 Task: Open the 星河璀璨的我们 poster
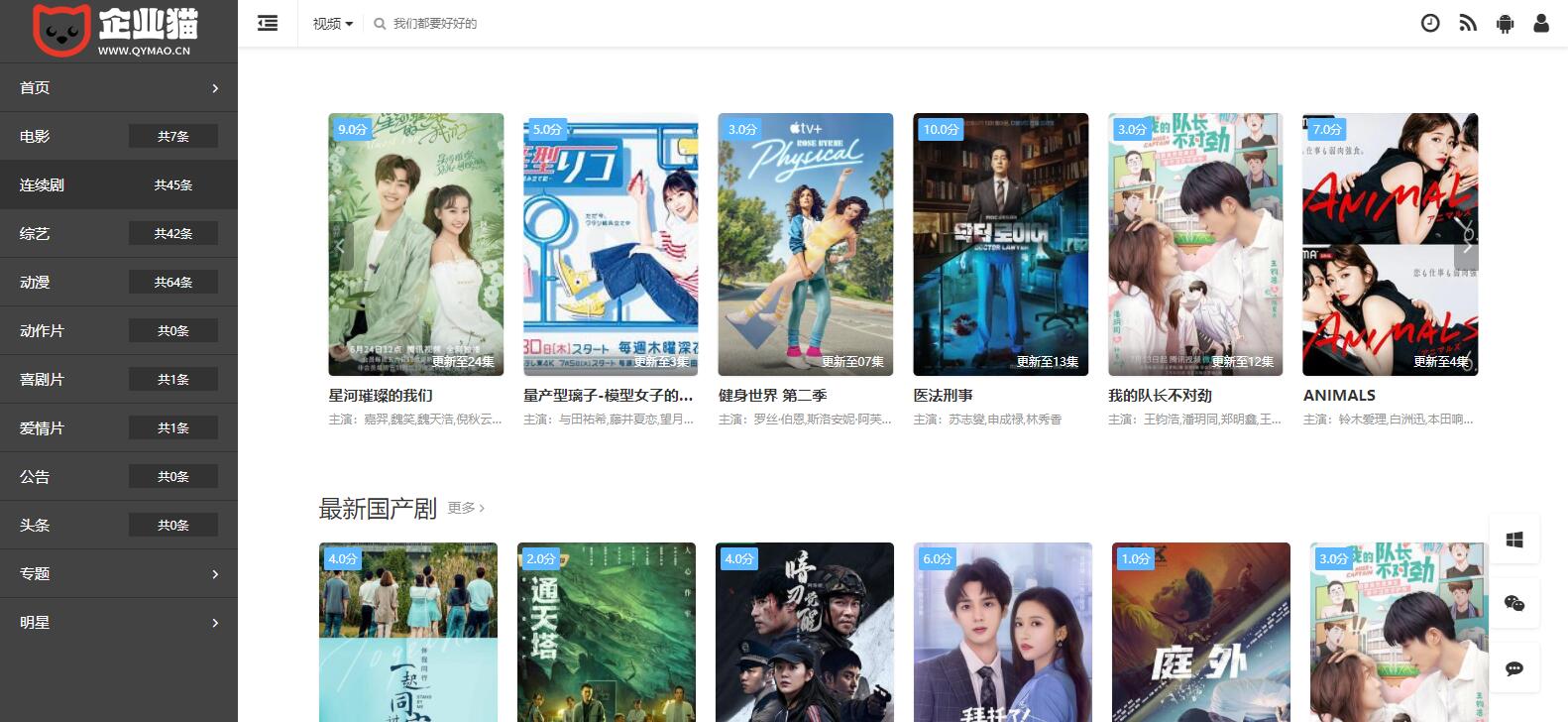(x=416, y=244)
